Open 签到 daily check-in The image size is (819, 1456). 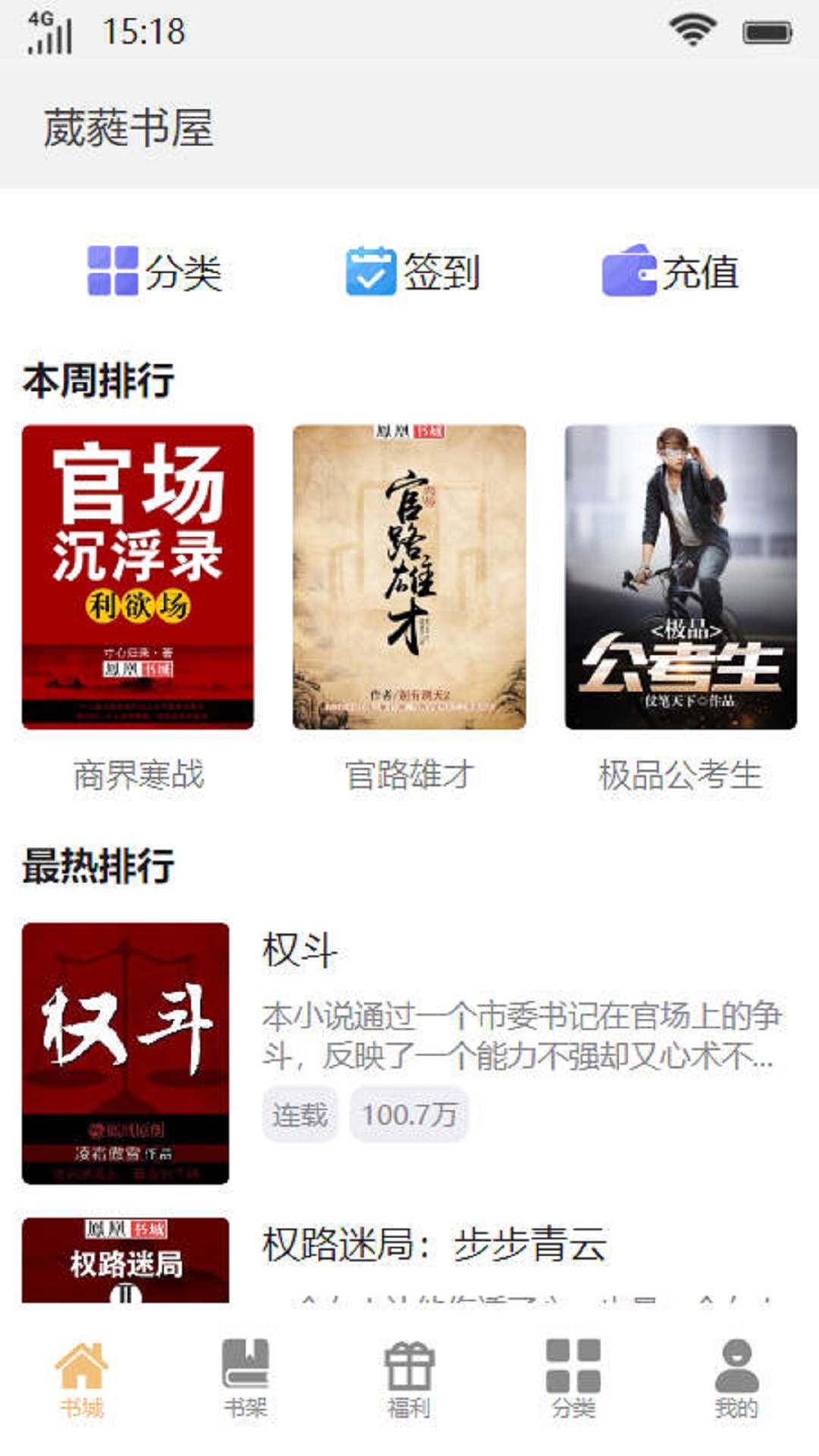coord(413,271)
